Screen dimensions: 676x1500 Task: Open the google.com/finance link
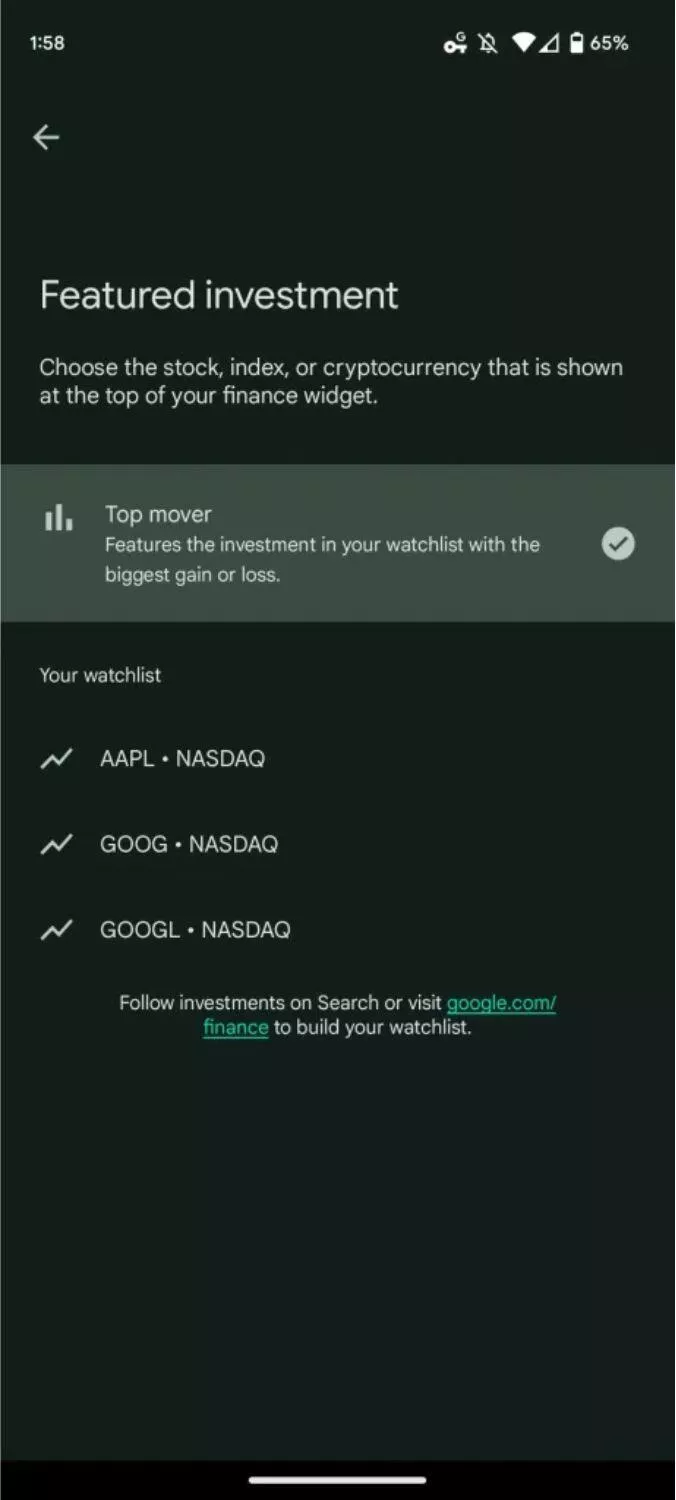tap(500, 1003)
